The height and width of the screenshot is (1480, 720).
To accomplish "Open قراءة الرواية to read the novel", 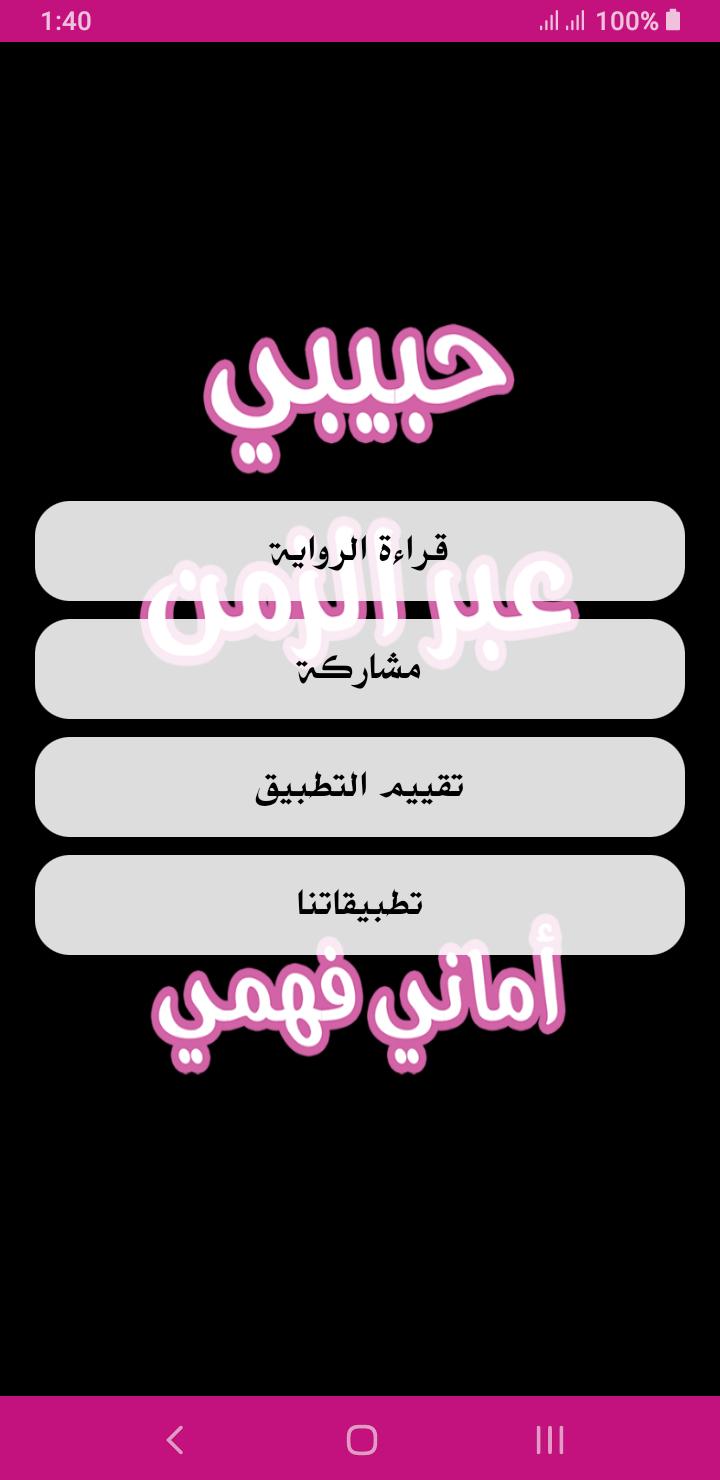I will pyautogui.click(x=360, y=551).
